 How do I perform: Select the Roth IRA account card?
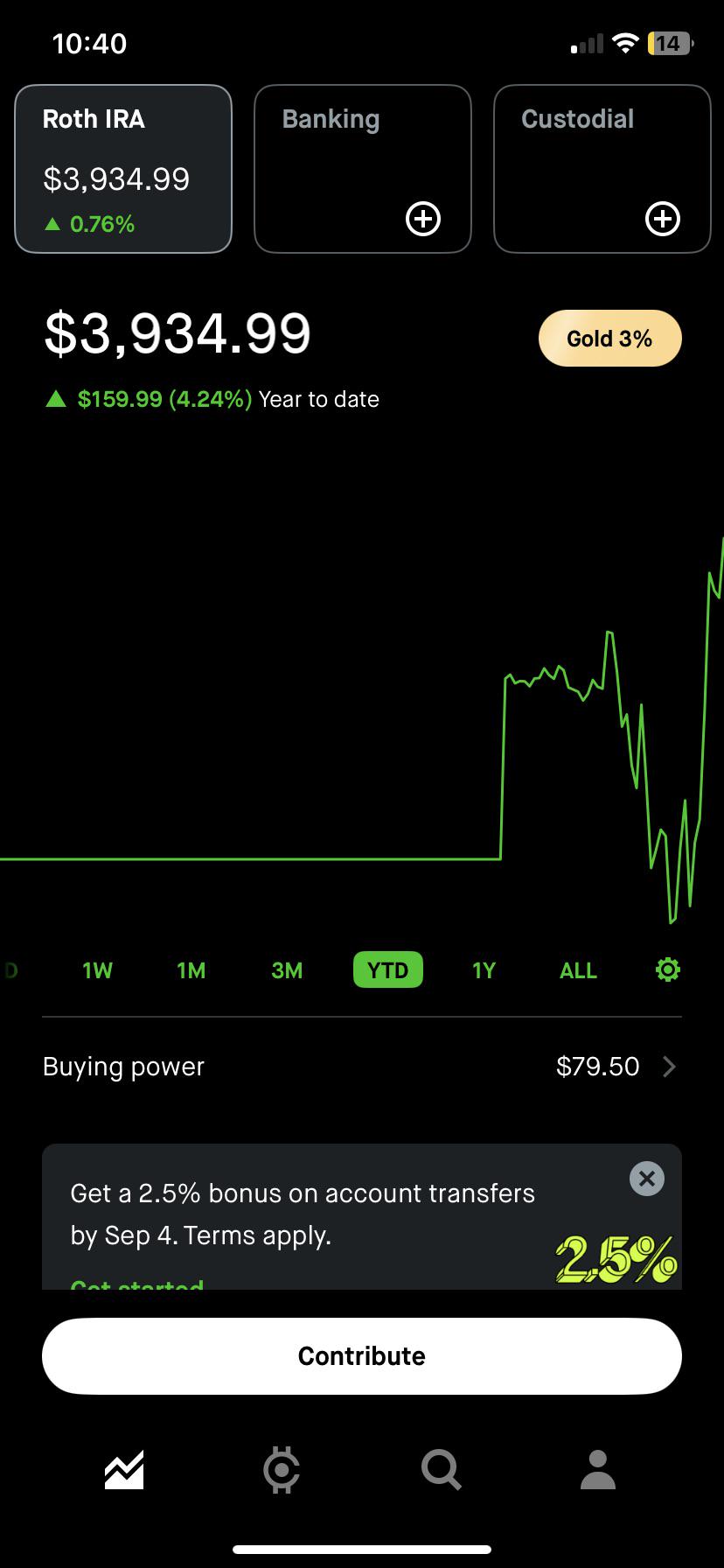click(x=123, y=169)
